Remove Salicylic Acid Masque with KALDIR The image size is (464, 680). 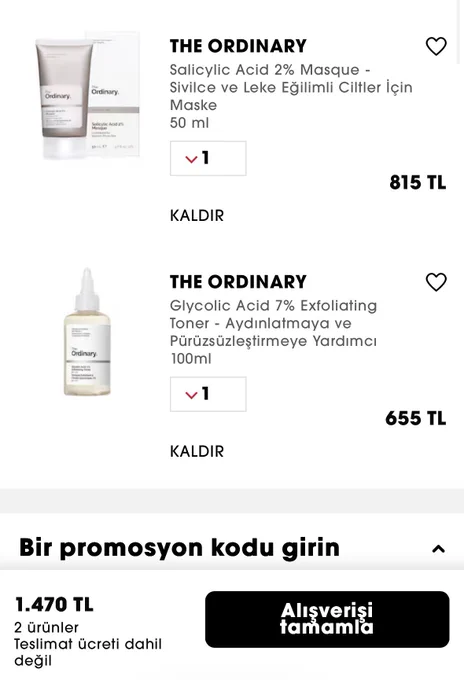tap(197, 216)
